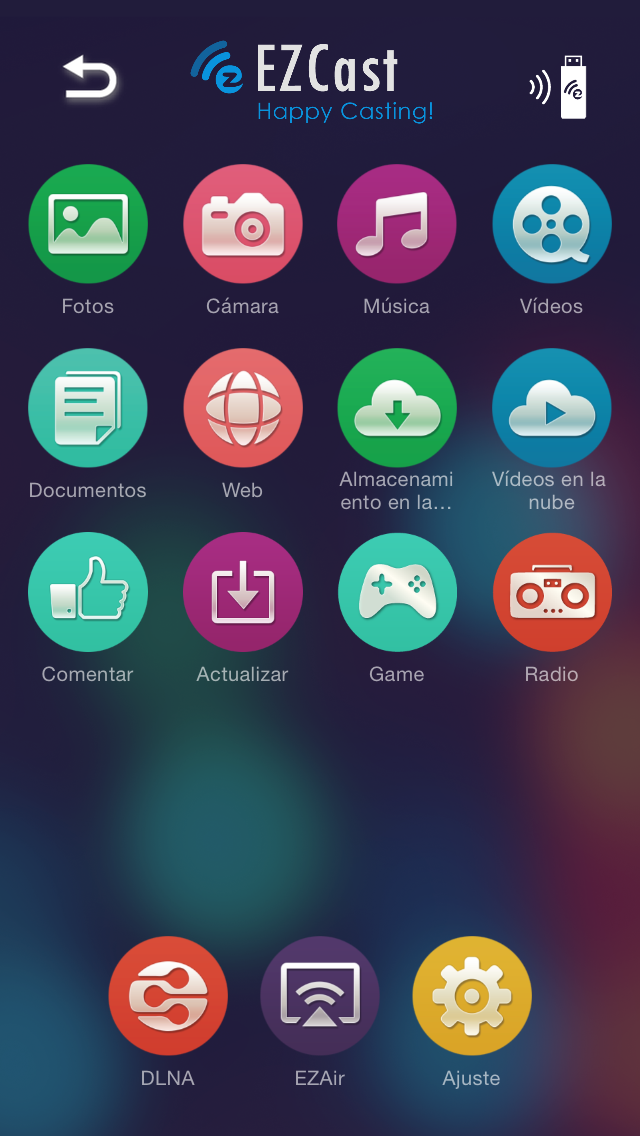640x1136 pixels.
Task: Open Ajuste settings
Action: point(472,996)
